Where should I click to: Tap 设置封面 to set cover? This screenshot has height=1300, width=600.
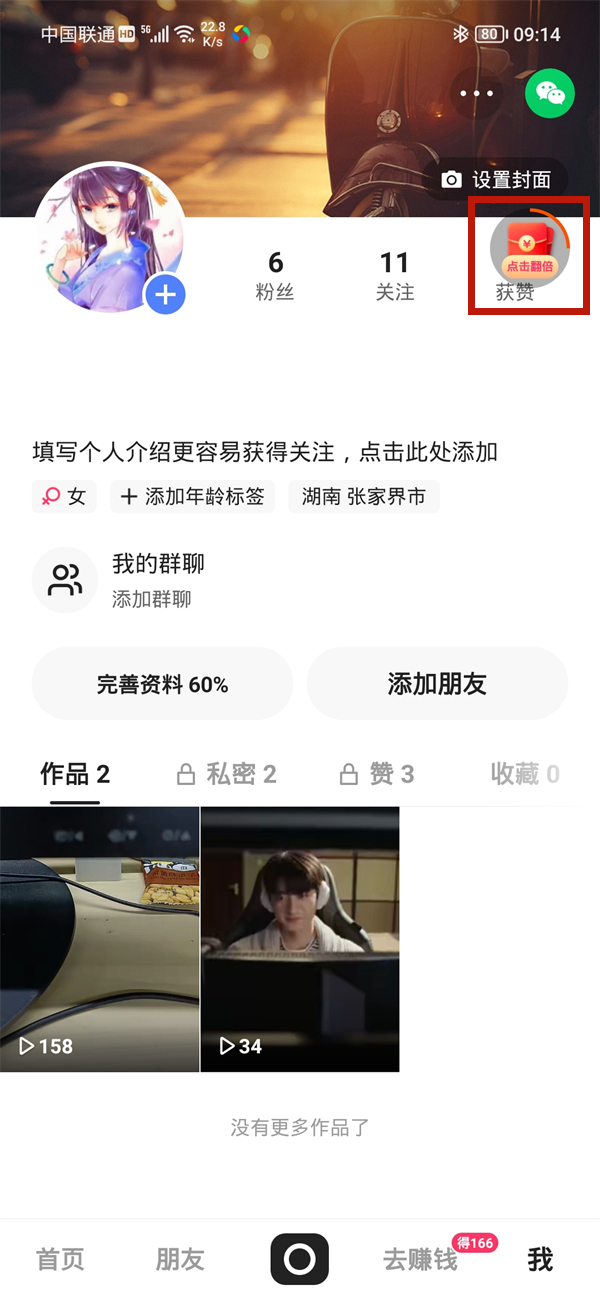[496, 180]
